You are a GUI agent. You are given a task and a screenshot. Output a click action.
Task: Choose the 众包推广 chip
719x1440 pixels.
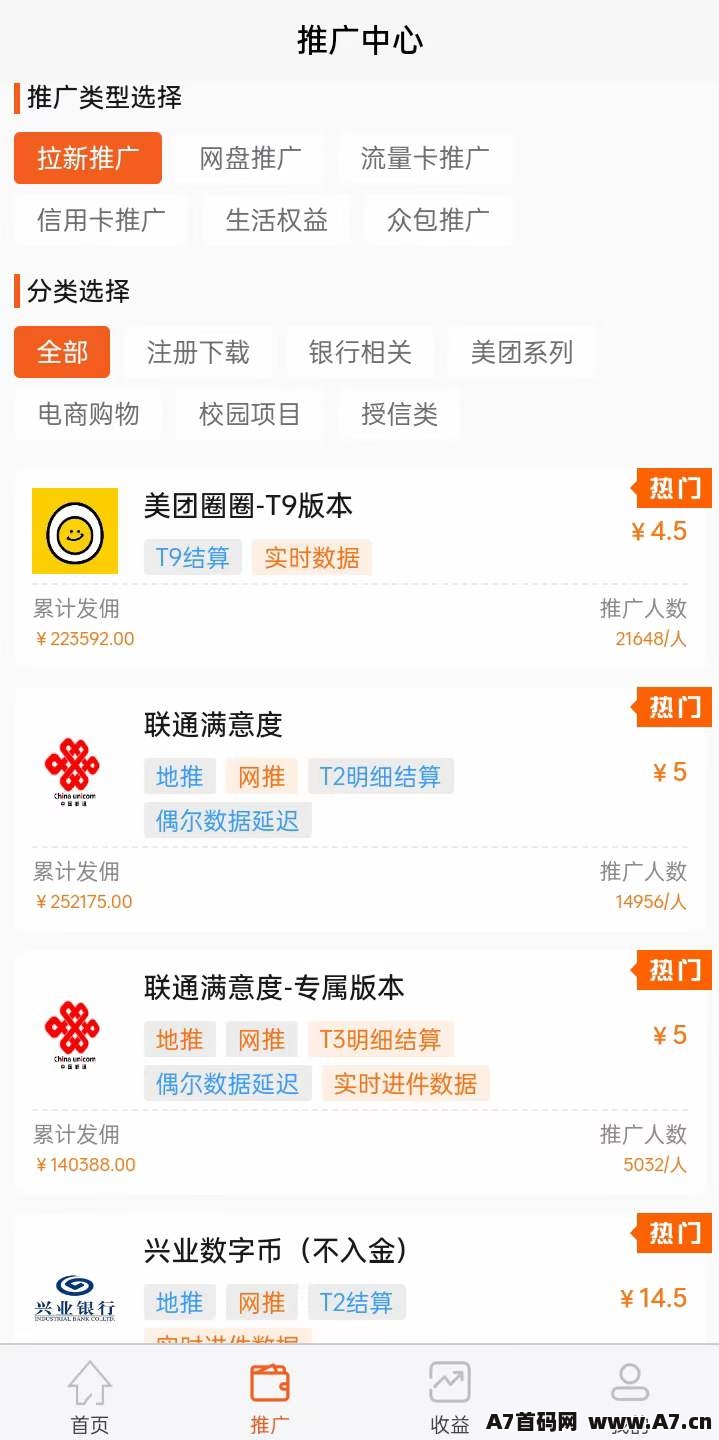click(438, 220)
